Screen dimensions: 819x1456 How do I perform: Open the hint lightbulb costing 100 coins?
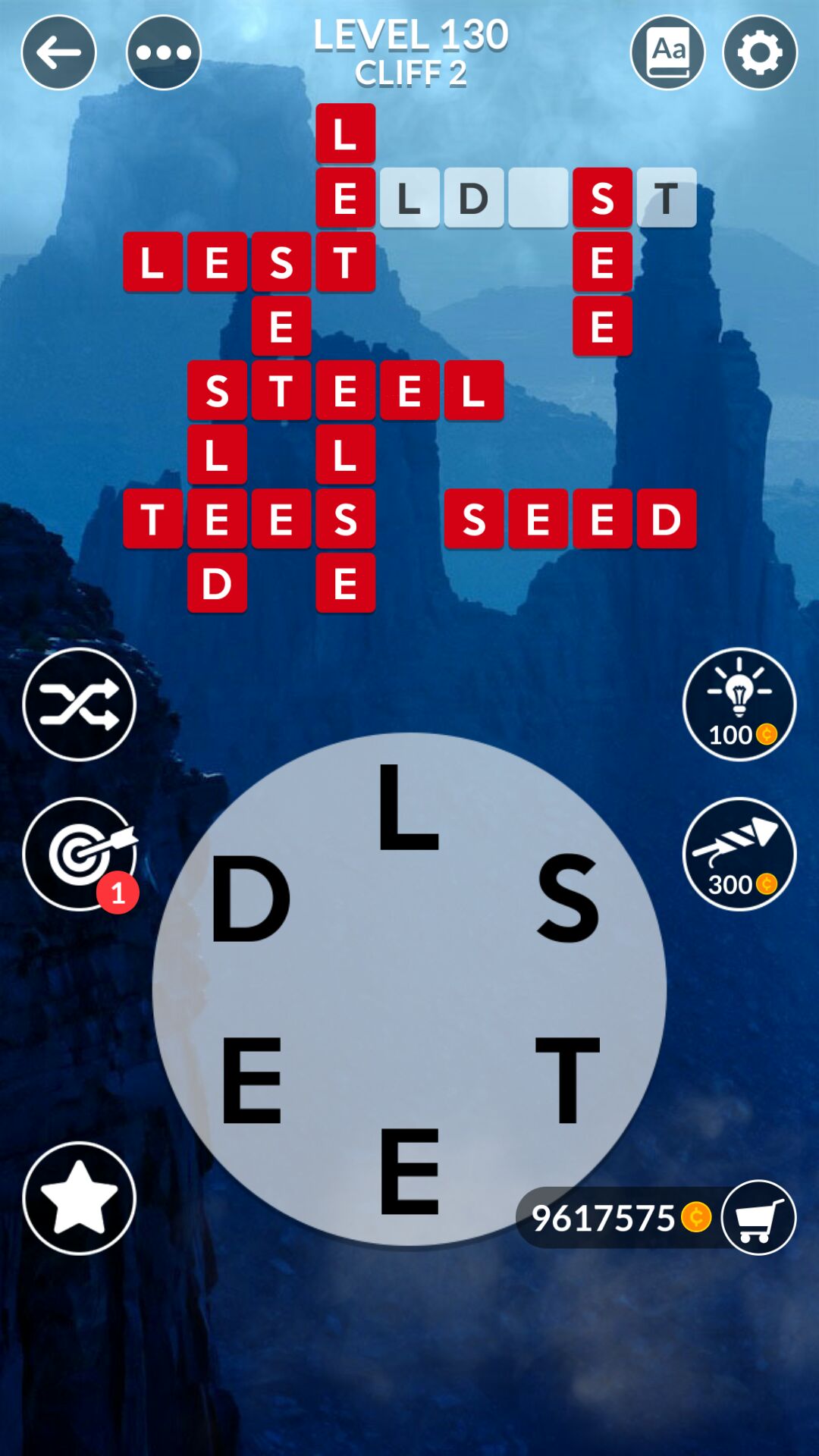[x=739, y=704]
